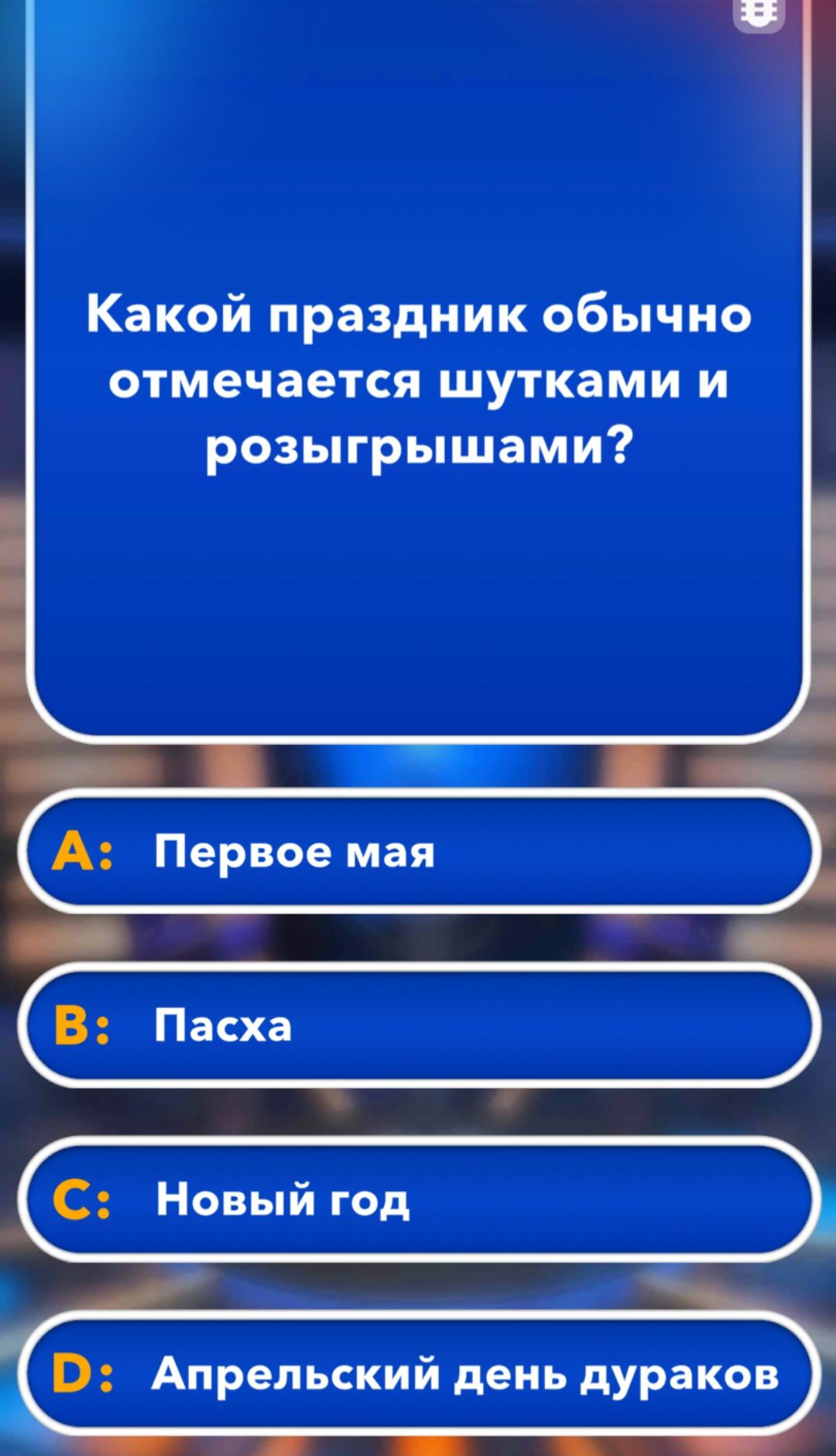Pick answer C: Новый год

pos(418,1200)
